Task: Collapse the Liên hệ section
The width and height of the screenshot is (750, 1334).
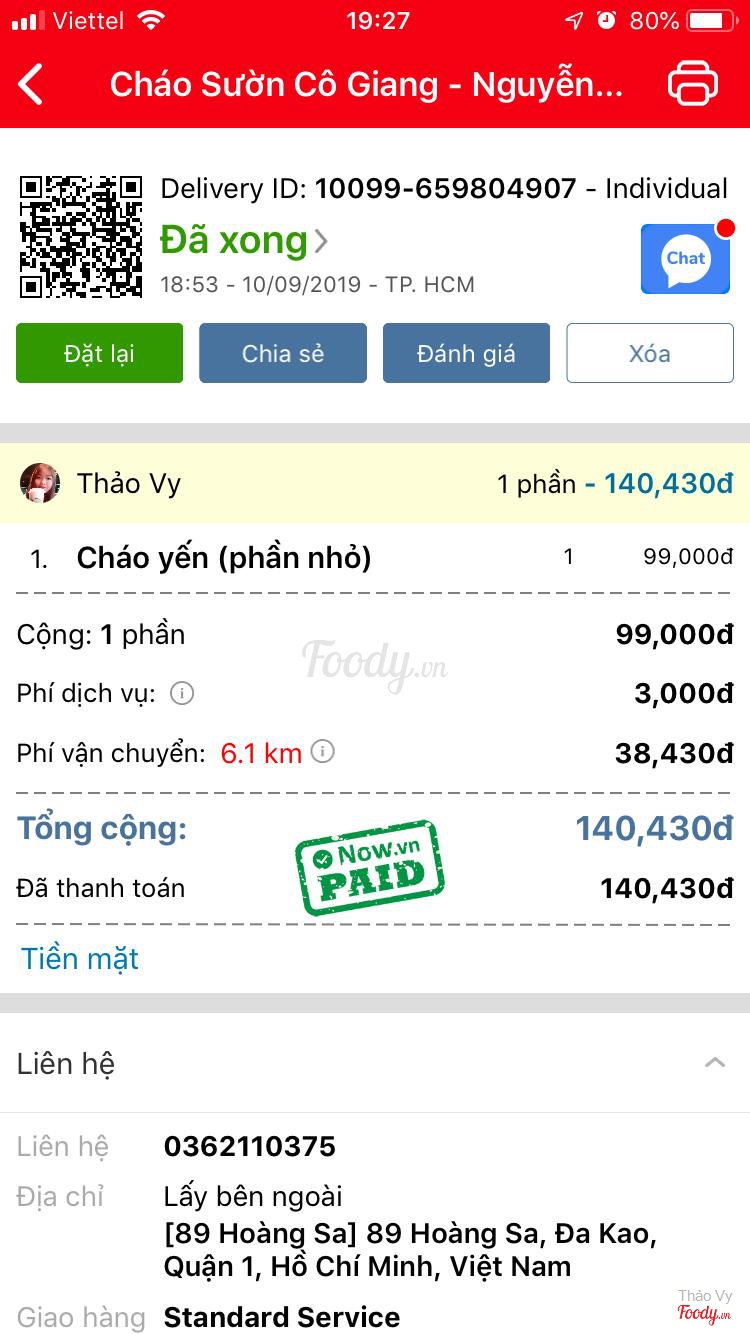Action: (714, 1063)
